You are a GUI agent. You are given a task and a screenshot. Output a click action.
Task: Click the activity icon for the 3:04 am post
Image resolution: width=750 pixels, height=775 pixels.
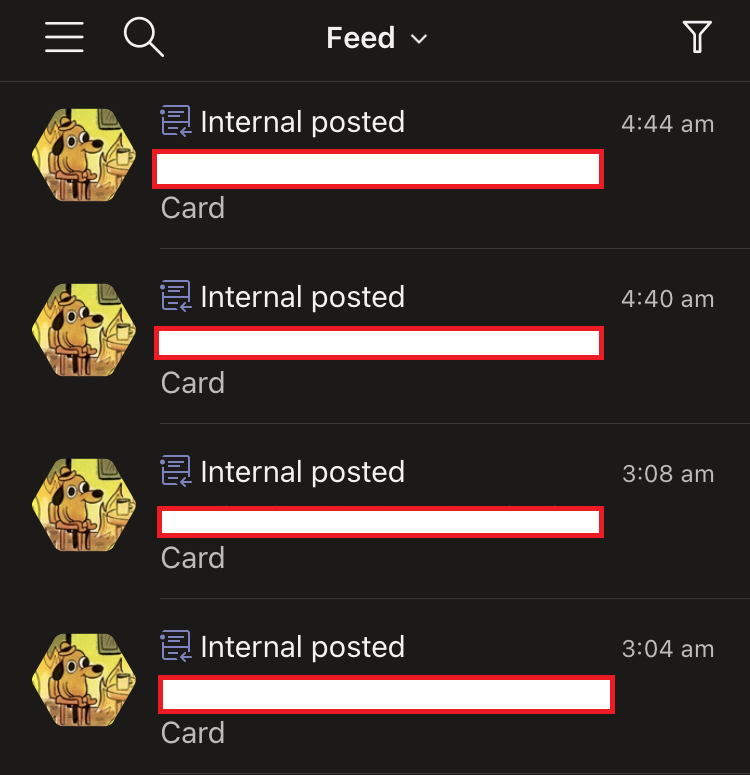tap(175, 645)
